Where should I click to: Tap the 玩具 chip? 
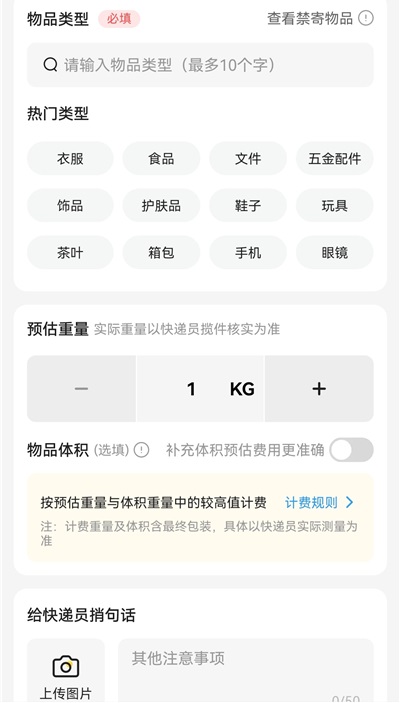pos(335,205)
